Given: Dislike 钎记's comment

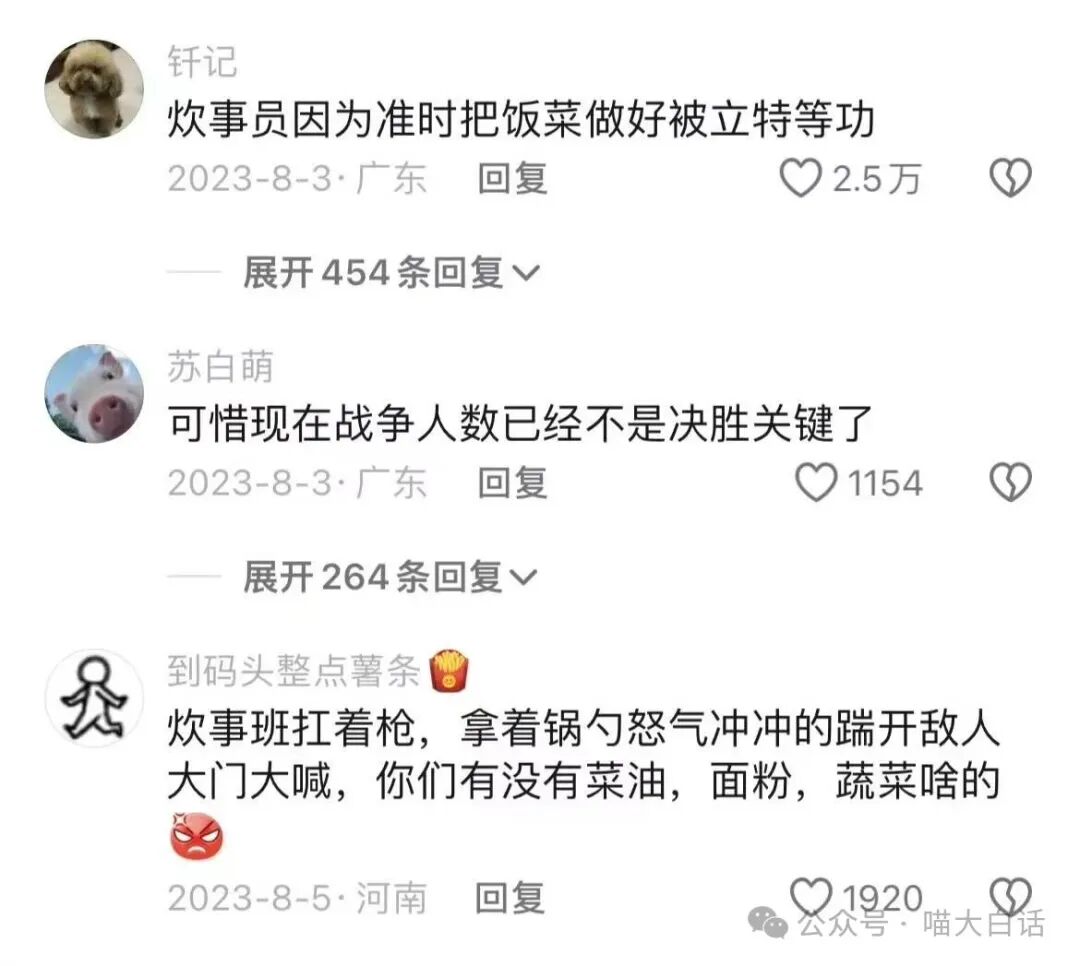Looking at the screenshot, I should [1010, 179].
